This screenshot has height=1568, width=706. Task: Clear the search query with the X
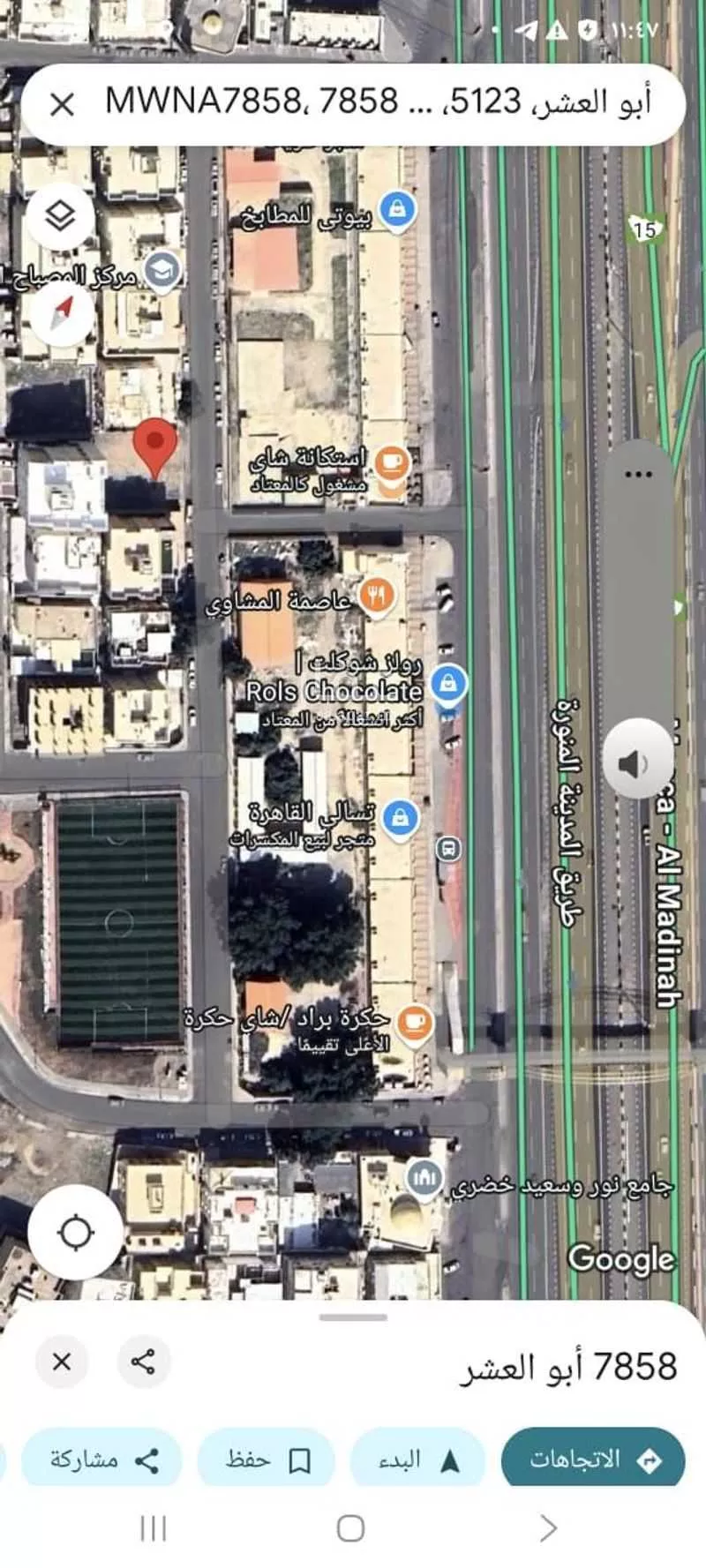coord(62,105)
